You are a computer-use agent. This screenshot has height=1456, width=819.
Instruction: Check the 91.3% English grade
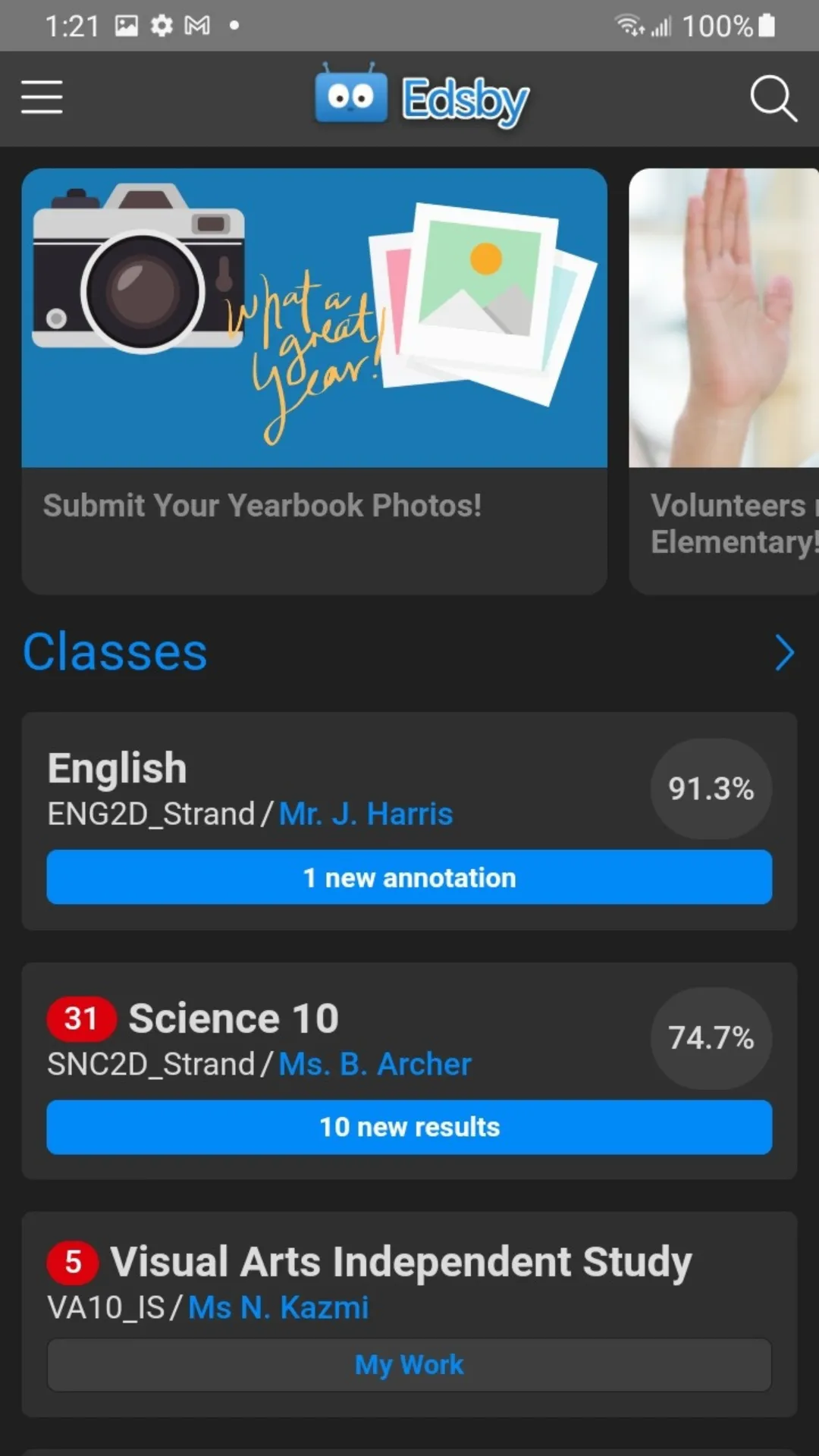click(711, 789)
